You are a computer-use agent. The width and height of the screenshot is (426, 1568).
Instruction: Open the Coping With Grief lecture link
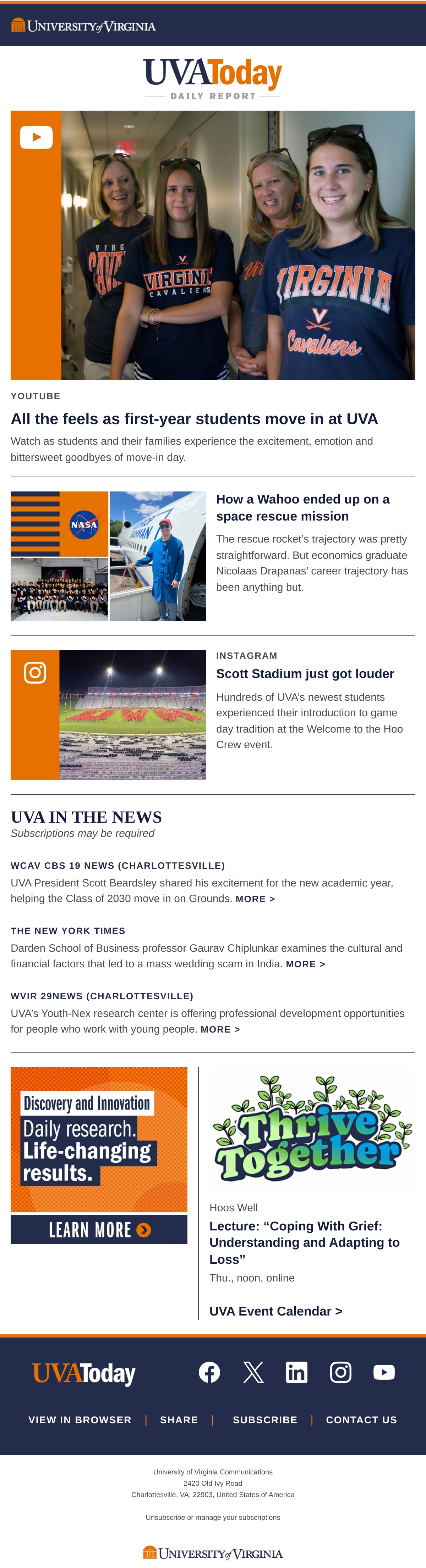[305, 1242]
